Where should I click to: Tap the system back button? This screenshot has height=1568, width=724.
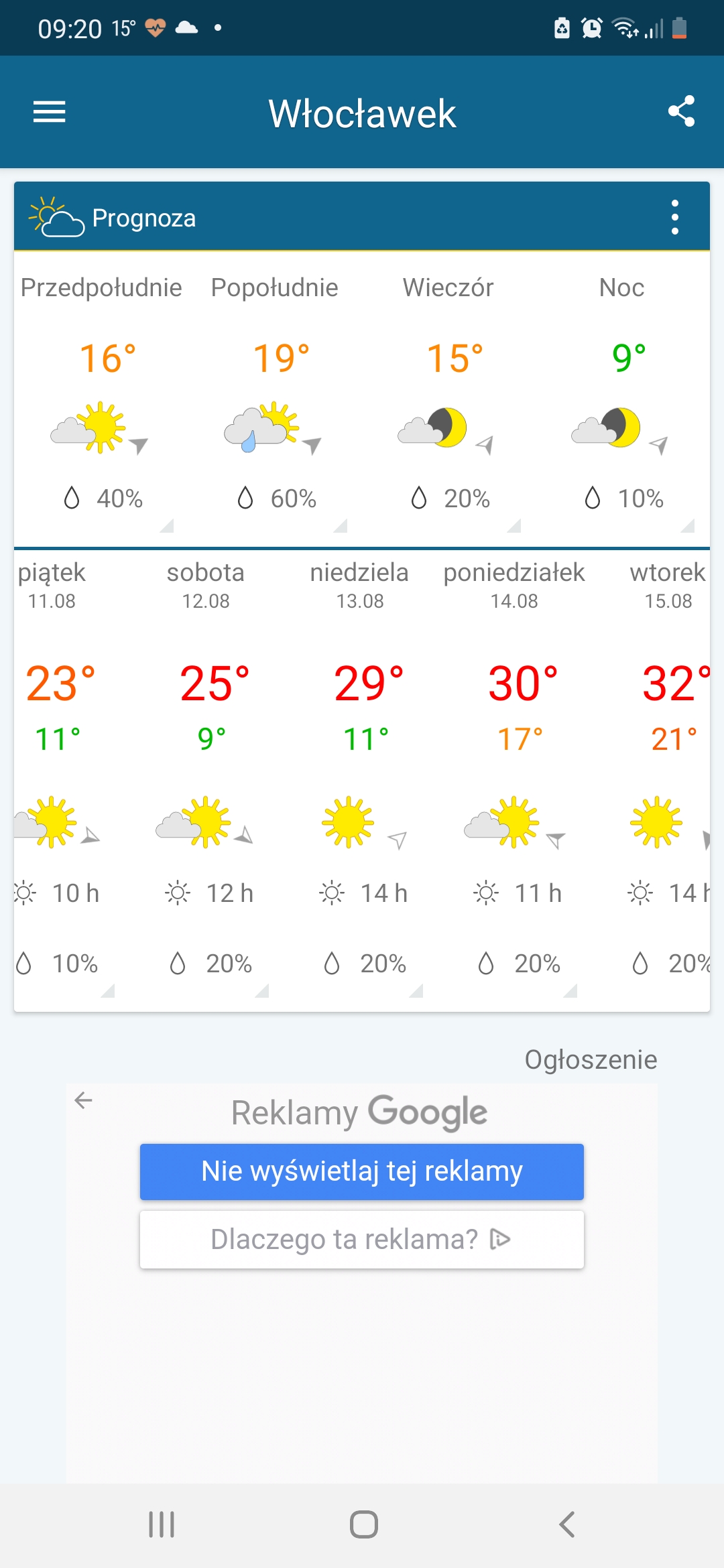click(567, 1524)
